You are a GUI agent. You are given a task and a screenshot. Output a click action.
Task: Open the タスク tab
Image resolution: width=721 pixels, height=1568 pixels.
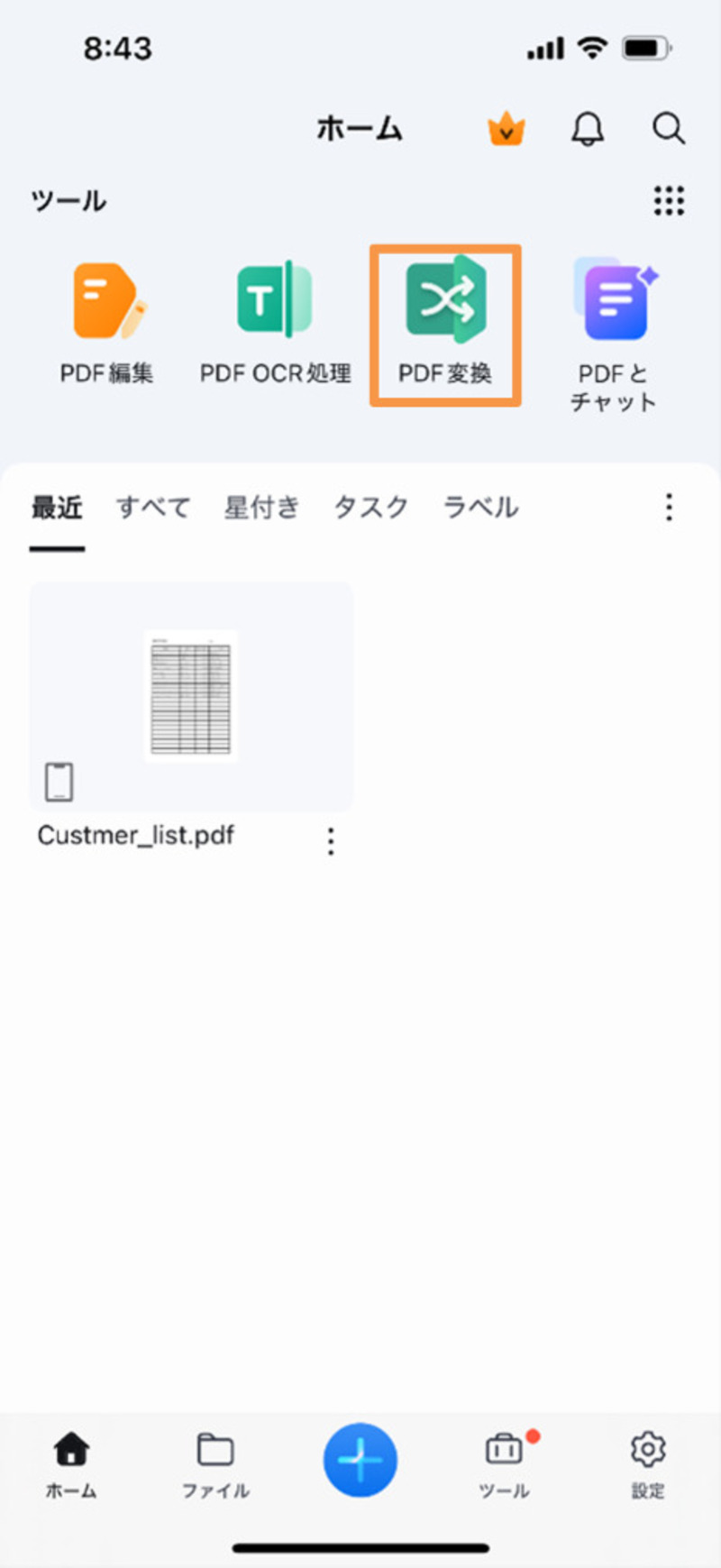click(370, 508)
